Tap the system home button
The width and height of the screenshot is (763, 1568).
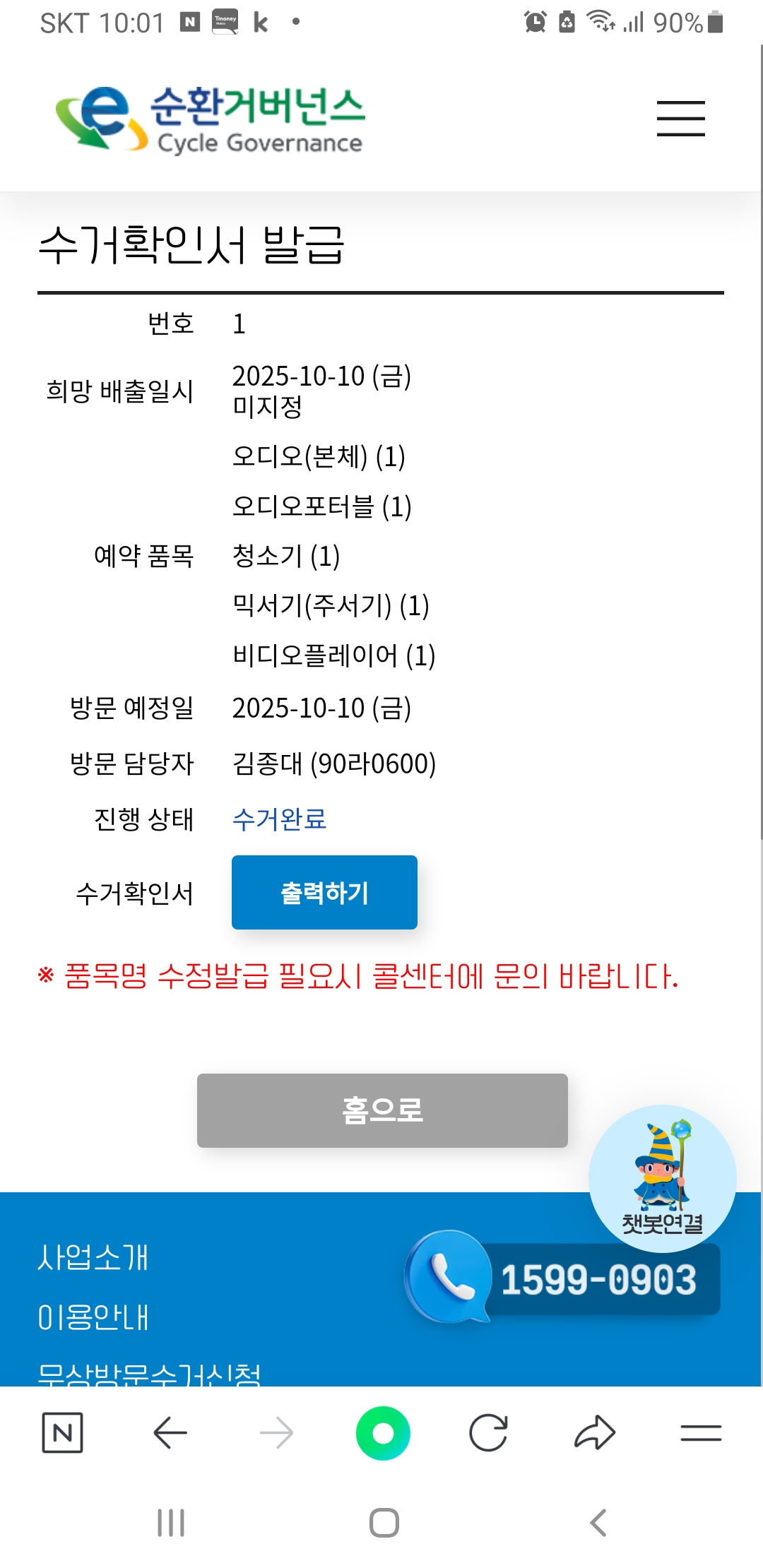[x=384, y=1522]
